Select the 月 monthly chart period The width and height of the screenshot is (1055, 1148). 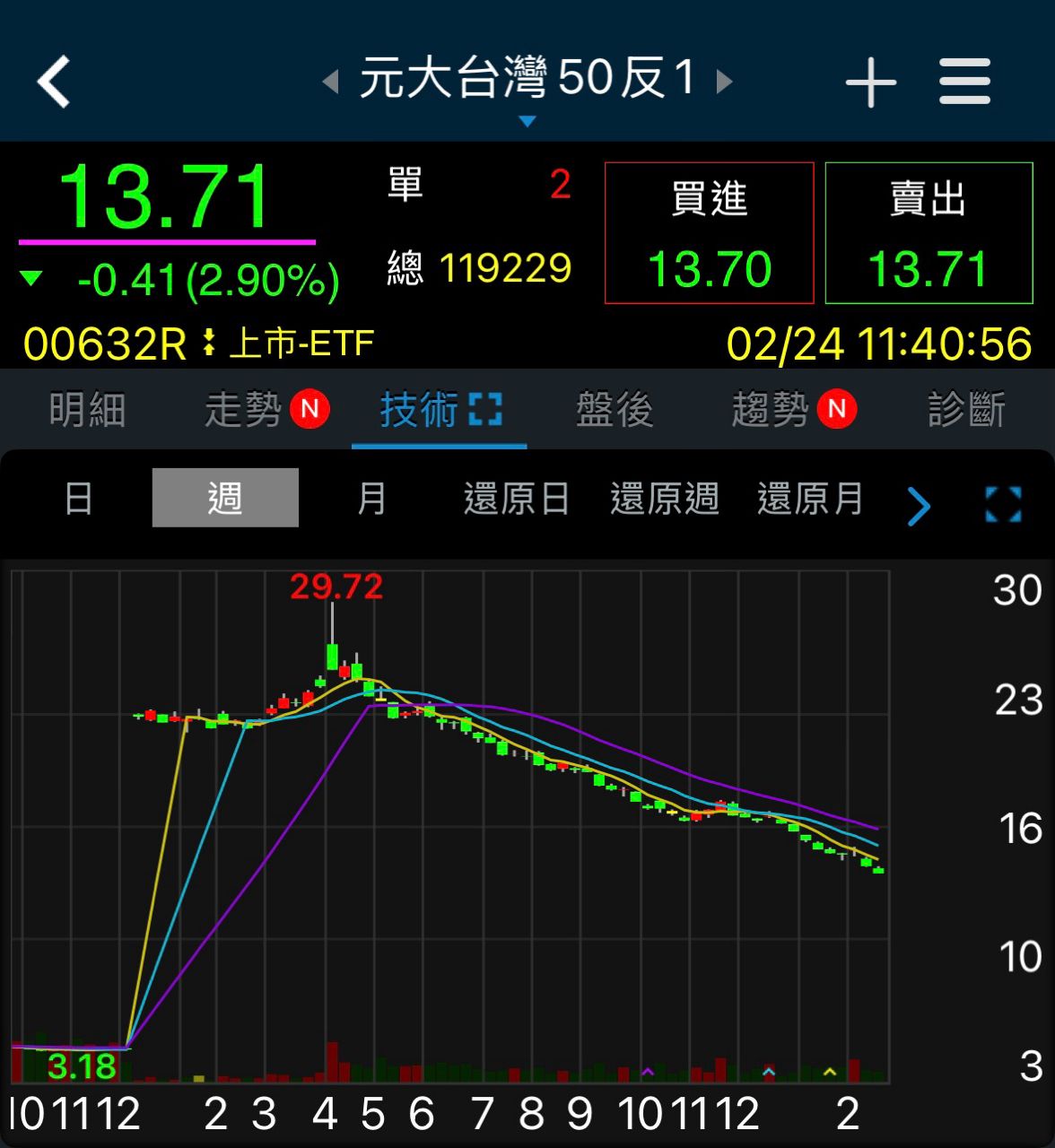click(371, 498)
